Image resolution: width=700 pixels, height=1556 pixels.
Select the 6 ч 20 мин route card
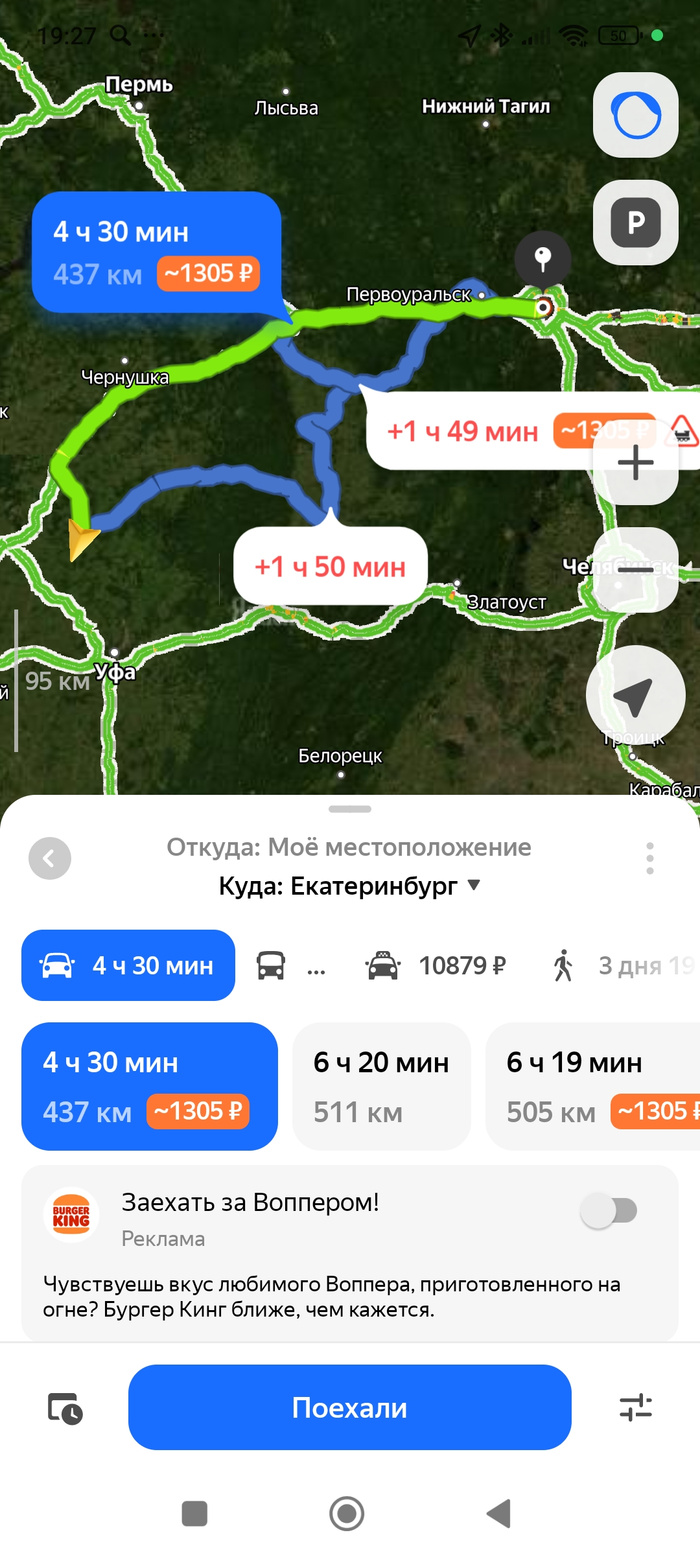point(381,1086)
